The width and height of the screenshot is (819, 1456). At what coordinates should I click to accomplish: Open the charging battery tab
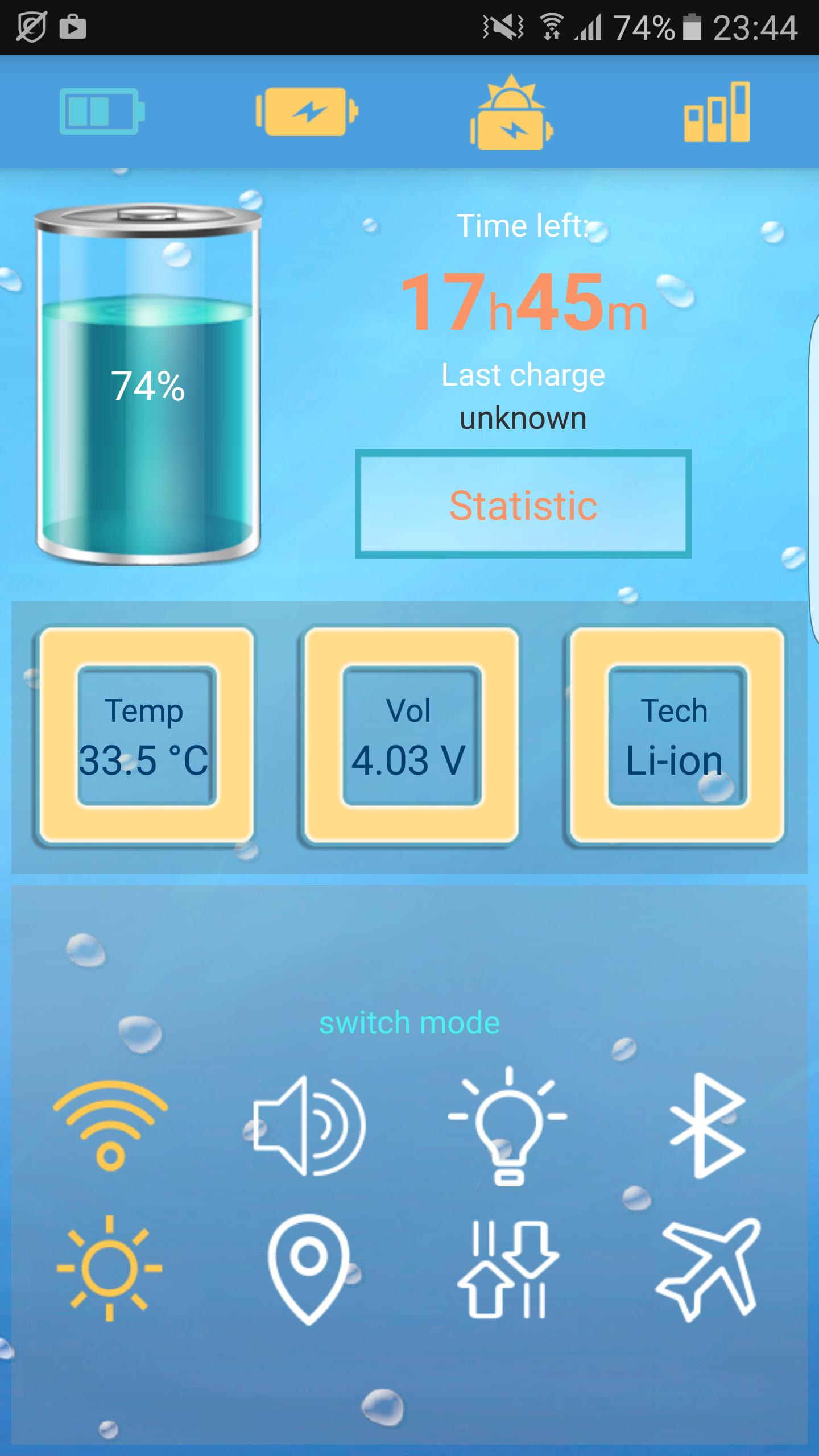(307, 111)
